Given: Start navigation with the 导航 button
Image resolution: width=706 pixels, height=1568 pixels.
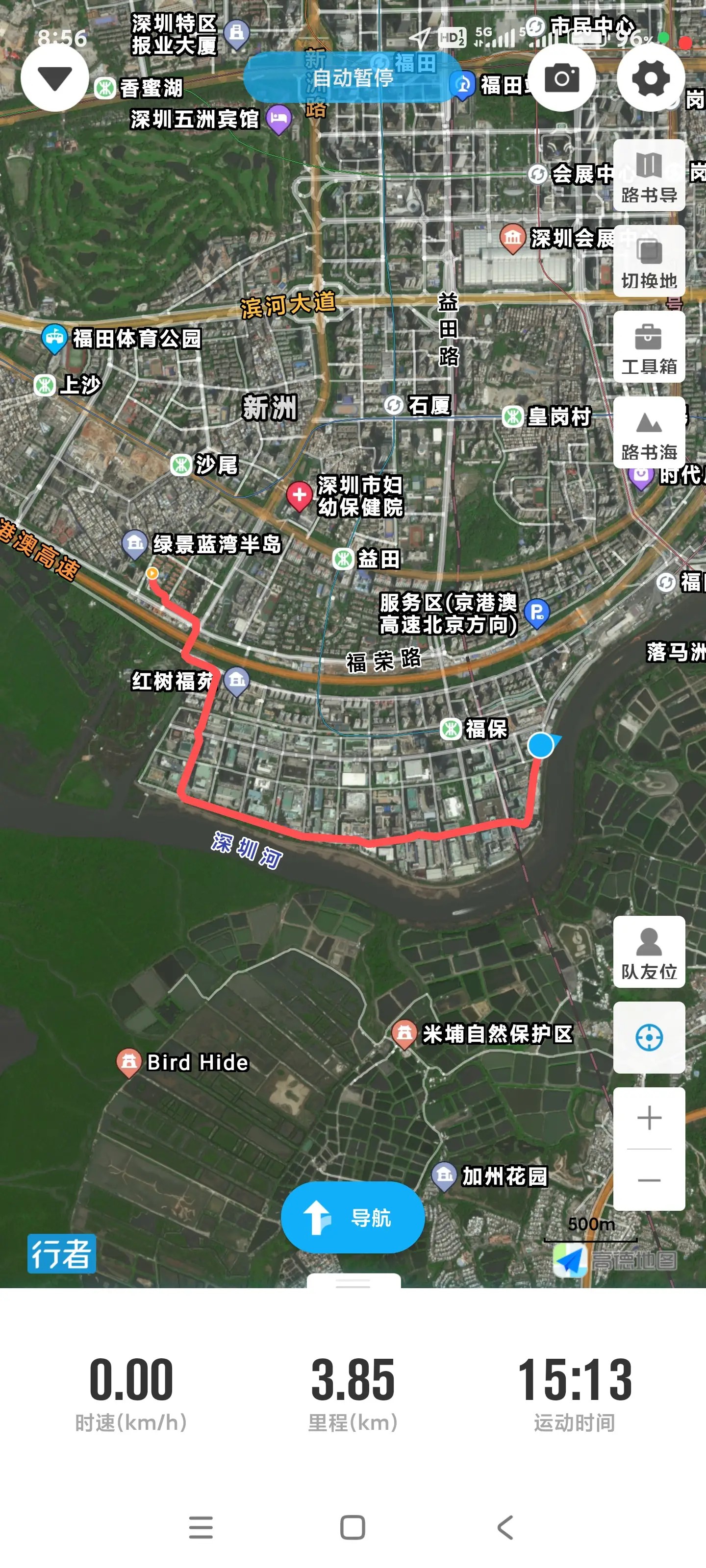Looking at the screenshot, I should (353, 1217).
